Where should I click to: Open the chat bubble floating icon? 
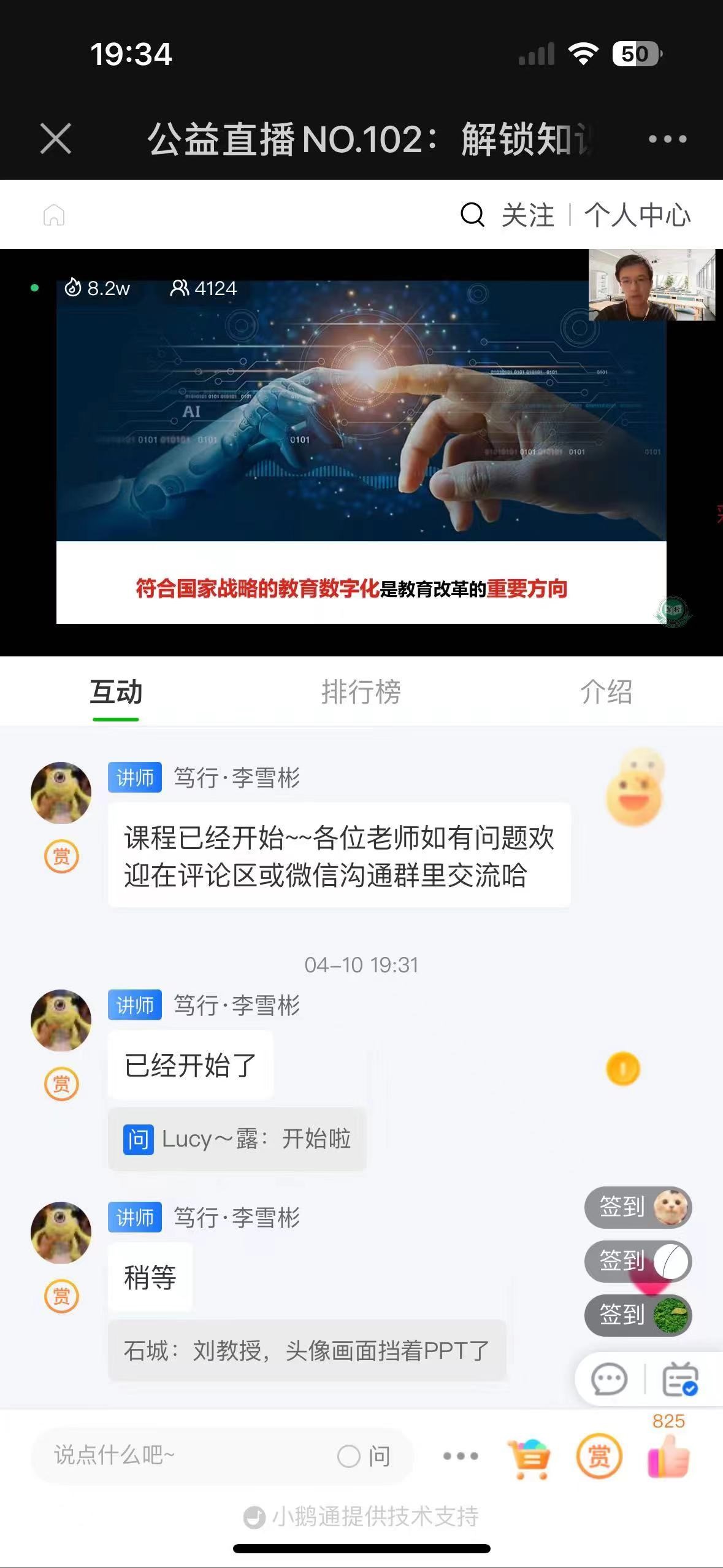point(608,1380)
